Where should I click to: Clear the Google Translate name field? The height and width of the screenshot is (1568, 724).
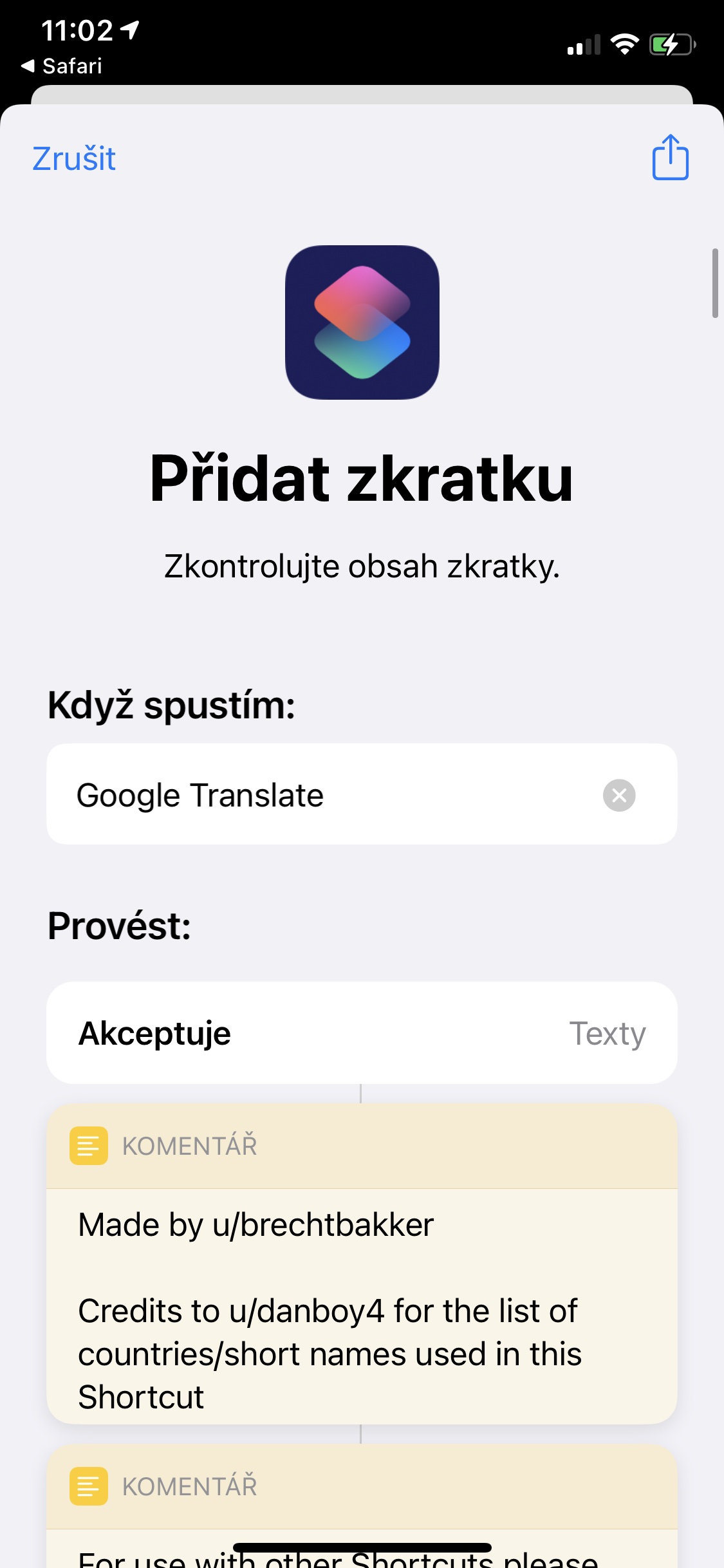(618, 795)
